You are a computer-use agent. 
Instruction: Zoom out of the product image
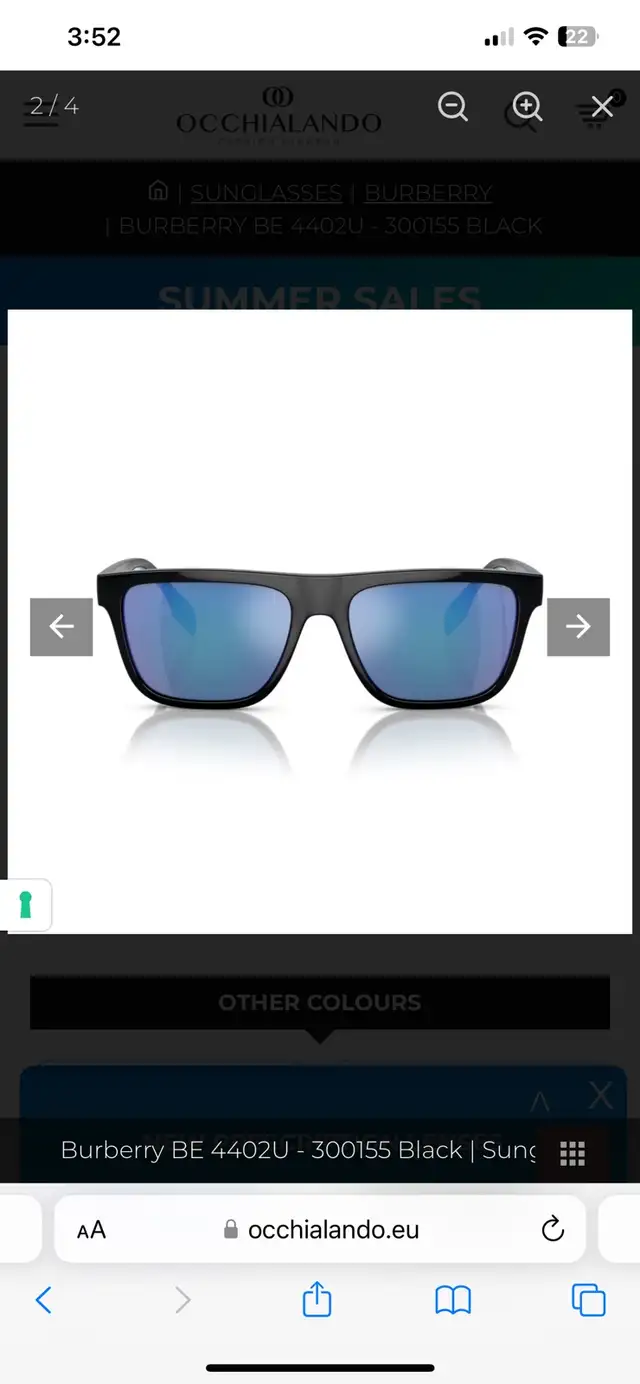pyautogui.click(x=453, y=106)
